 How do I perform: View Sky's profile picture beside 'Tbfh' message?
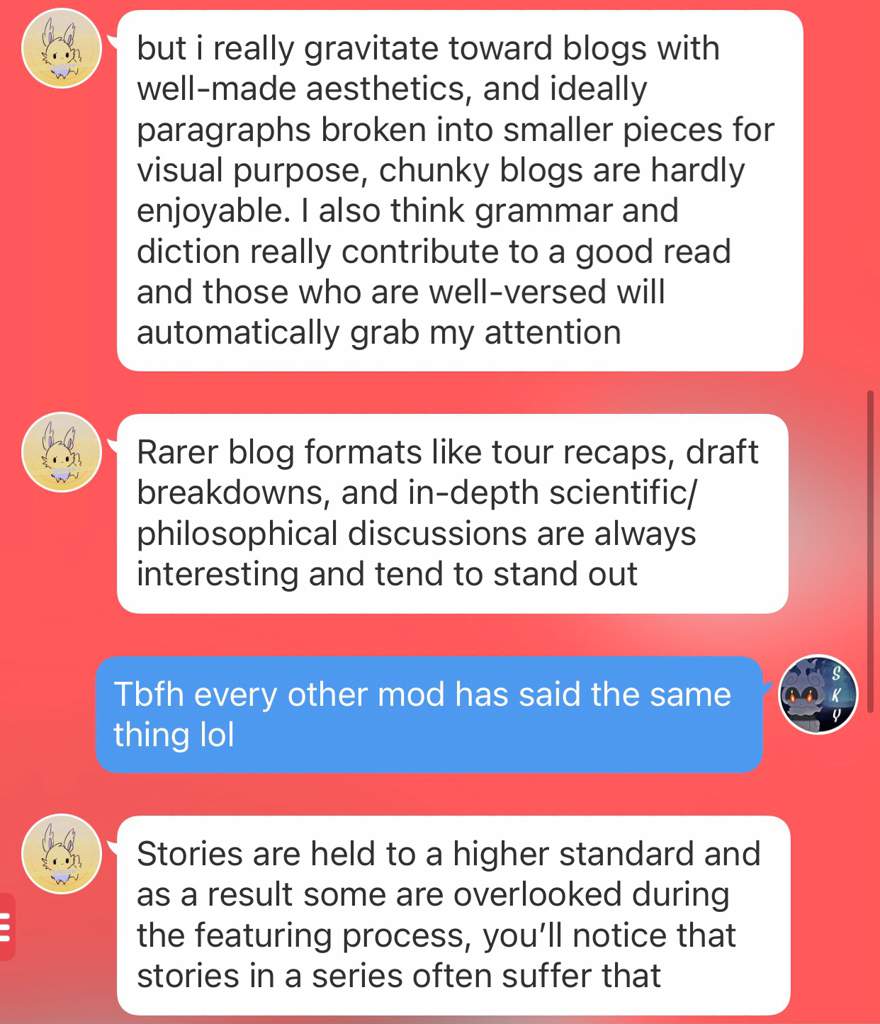tap(818, 695)
